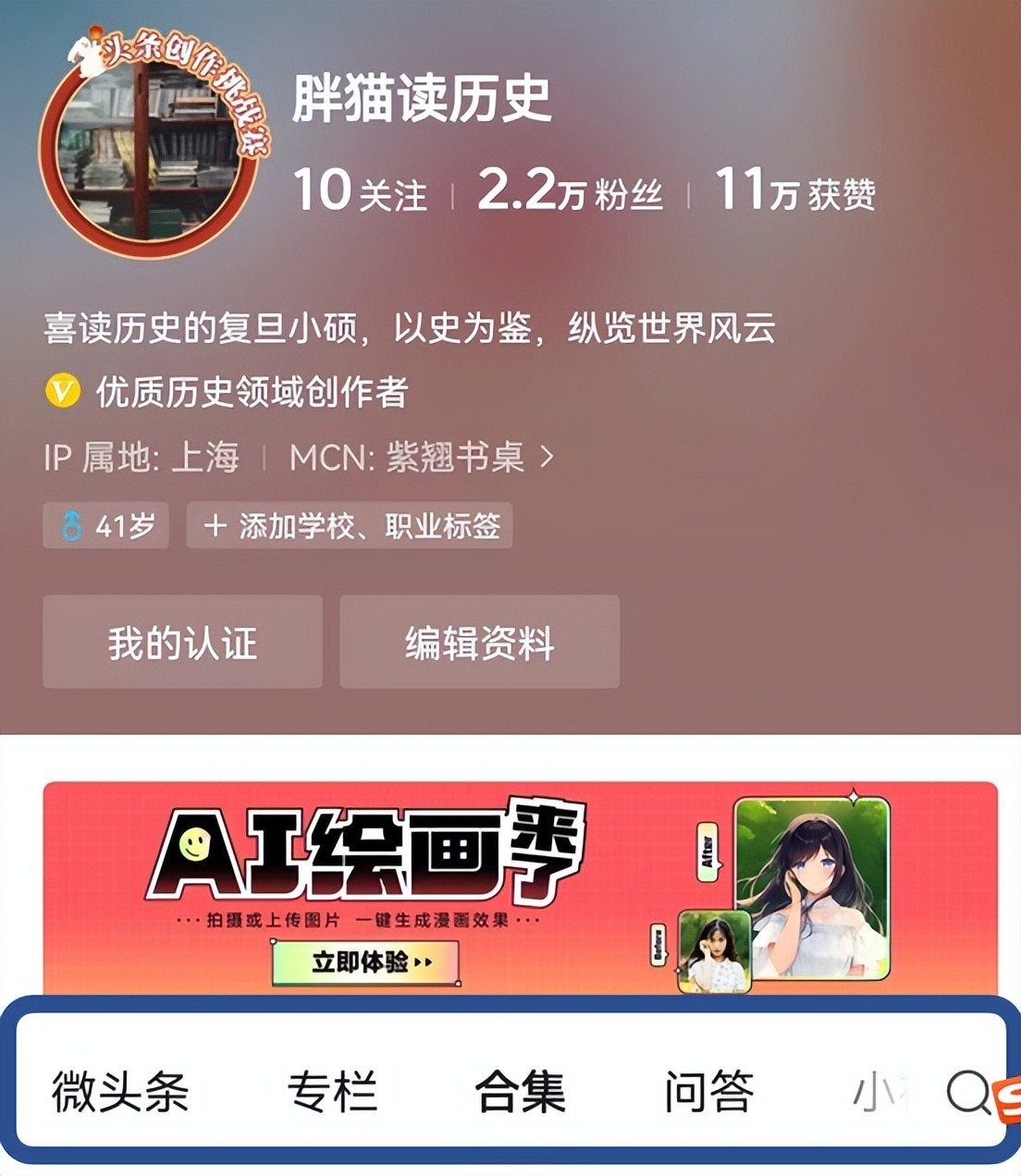Open 我的认证 button
The height and width of the screenshot is (1176, 1021).
click(x=182, y=643)
